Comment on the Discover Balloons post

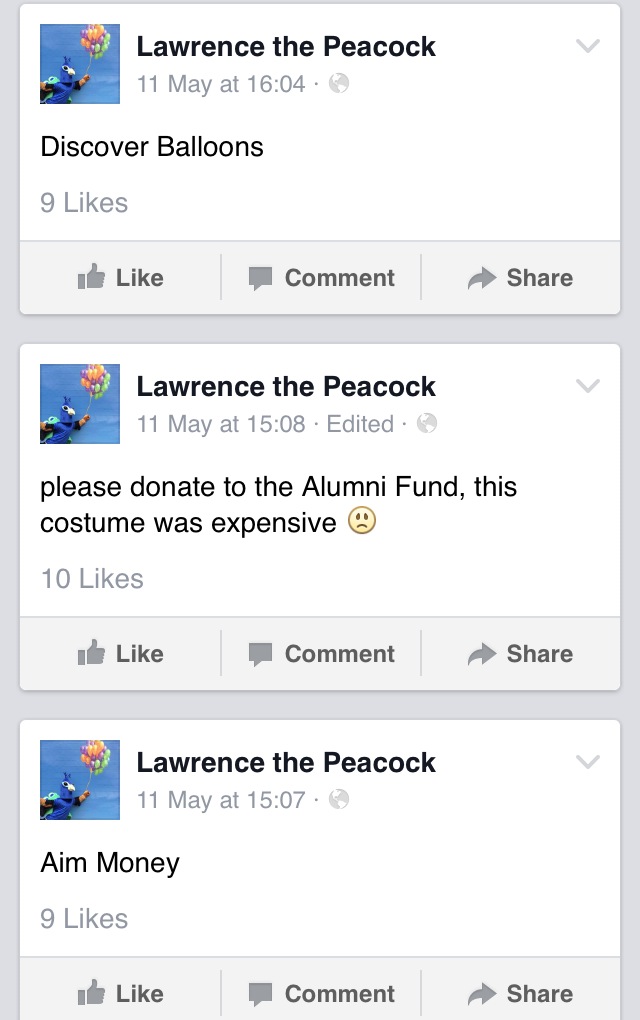click(x=321, y=278)
